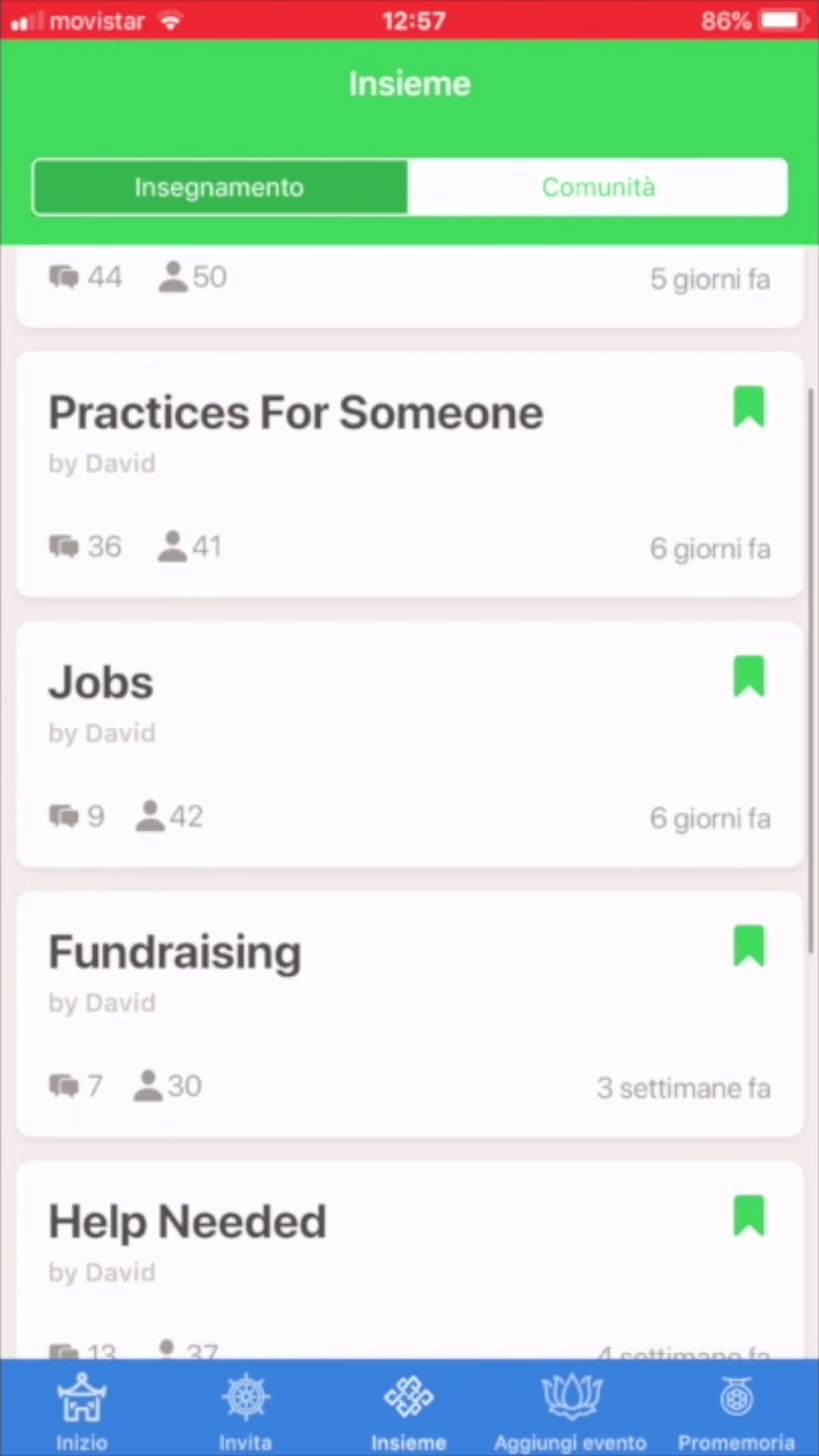Toggle bookmark on Practices For Someone
The image size is (819, 1456).
click(x=749, y=407)
